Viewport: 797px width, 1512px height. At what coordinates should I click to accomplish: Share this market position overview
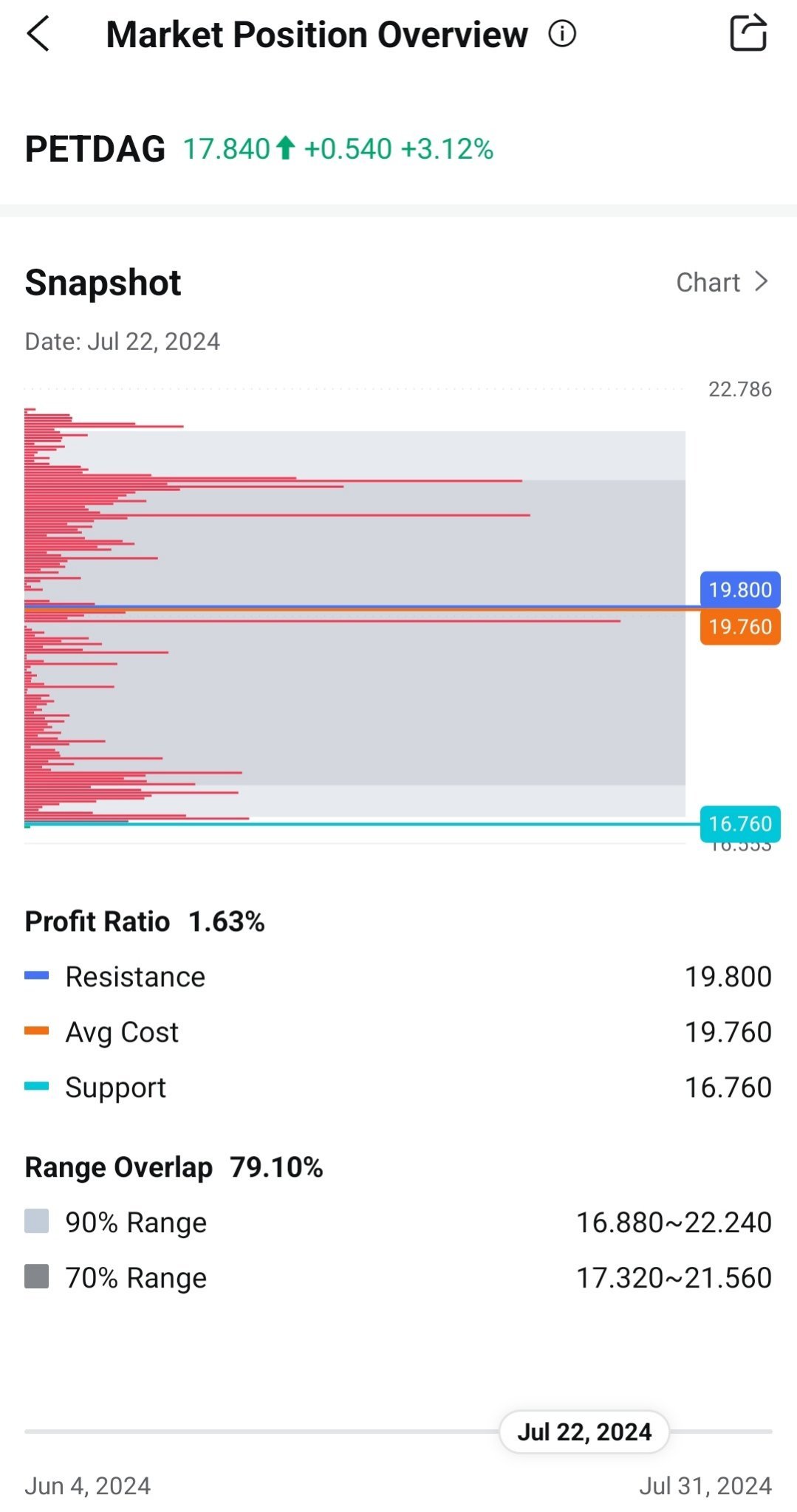748,33
